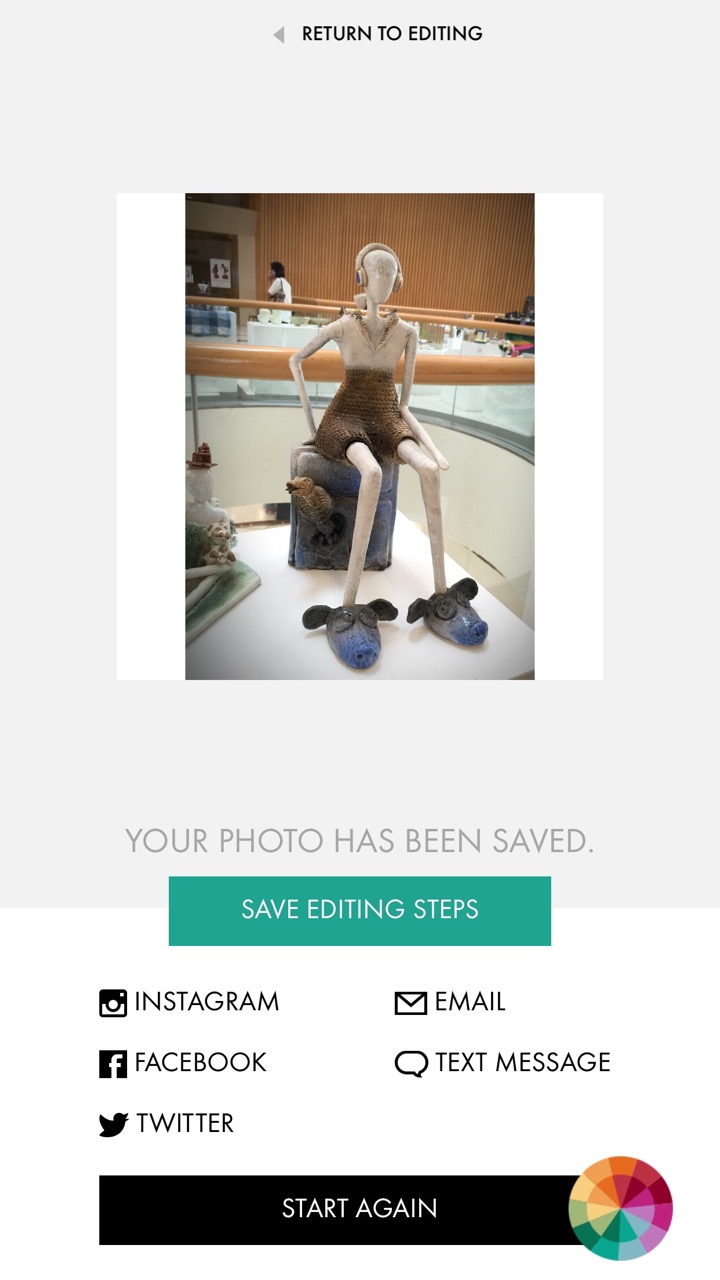Send the photo by Email
This screenshot has width=720, height=1280.
[x=452, y=1002]
